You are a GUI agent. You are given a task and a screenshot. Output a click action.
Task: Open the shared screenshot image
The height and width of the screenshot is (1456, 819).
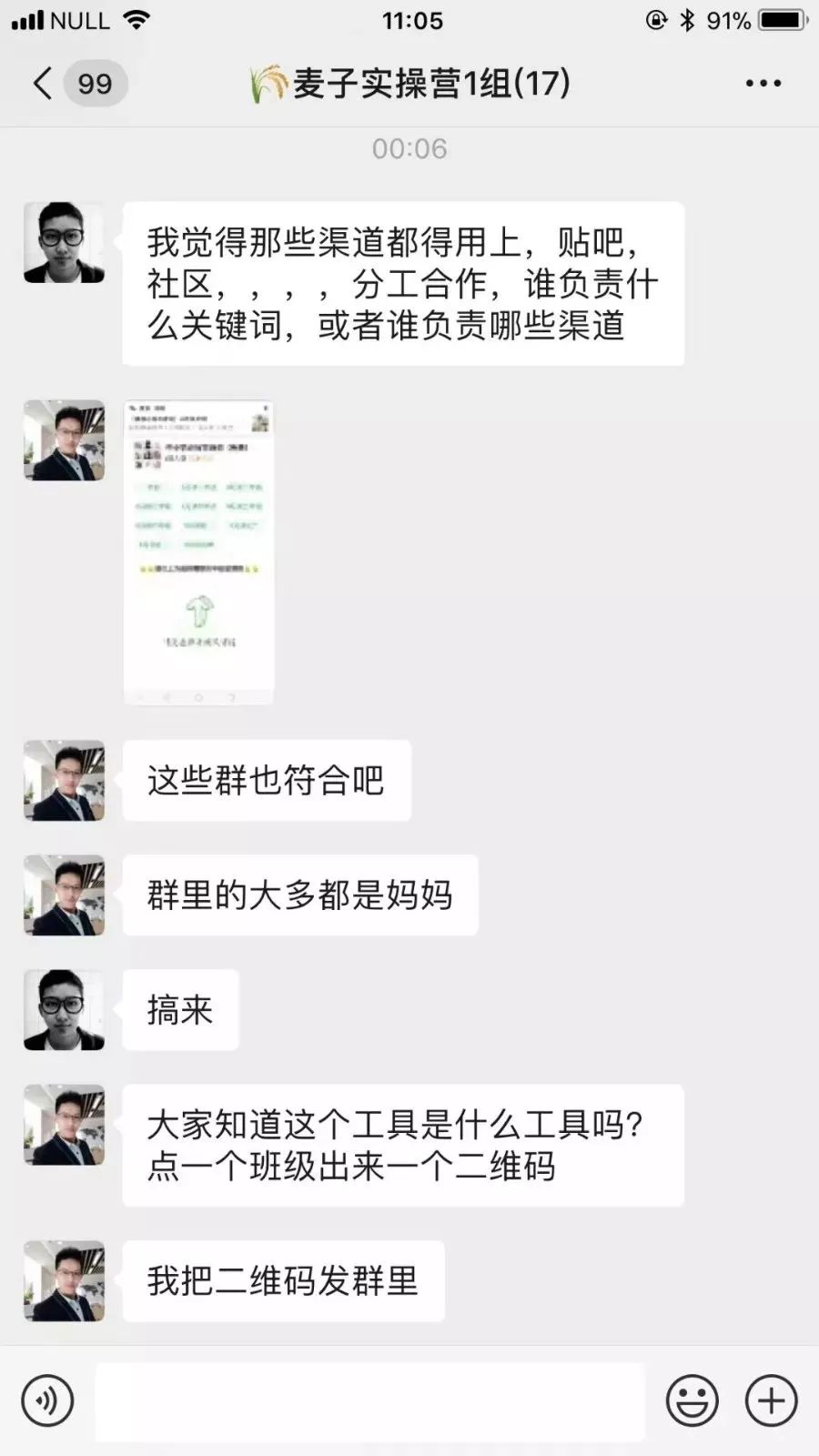coord(198,551)
